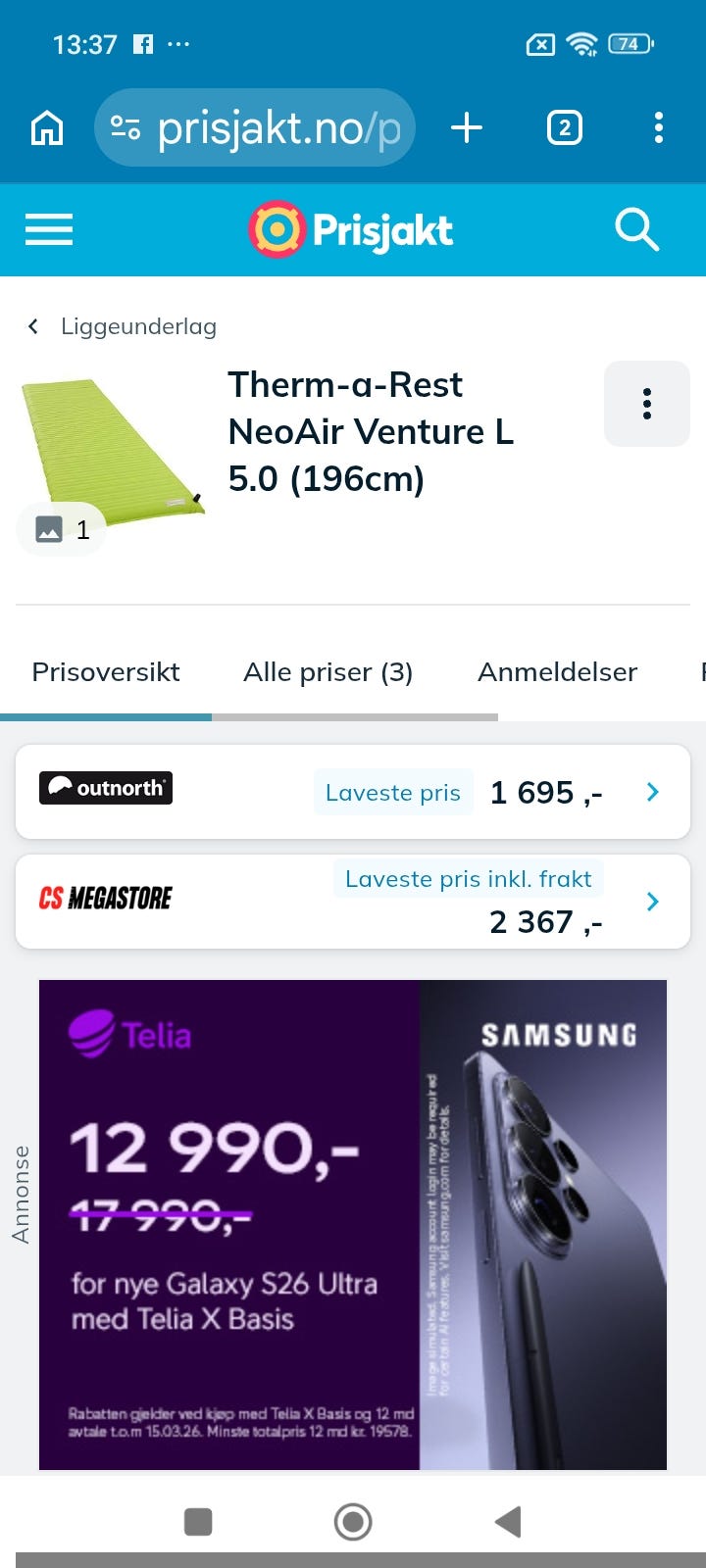Tap the Wi-Fi status icon

[580, 43]
